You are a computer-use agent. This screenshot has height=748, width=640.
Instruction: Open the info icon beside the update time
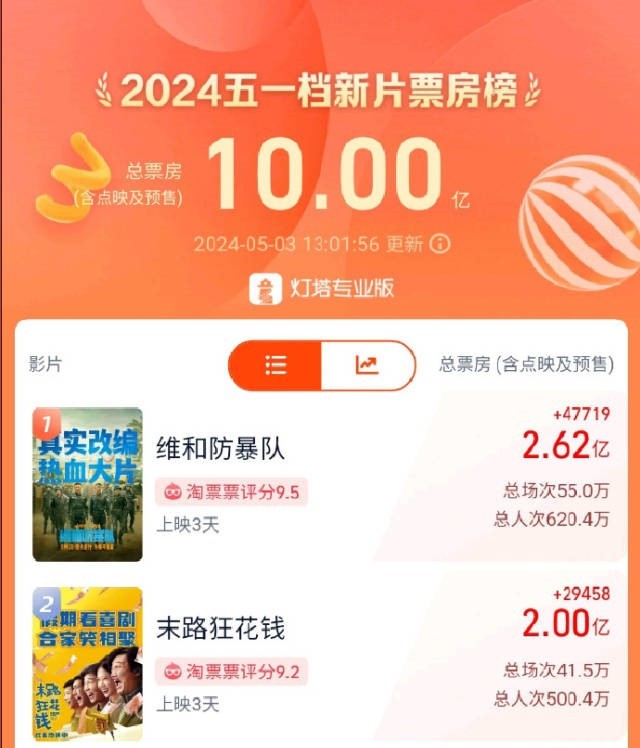pyautogui.click(x=439, y=244)
